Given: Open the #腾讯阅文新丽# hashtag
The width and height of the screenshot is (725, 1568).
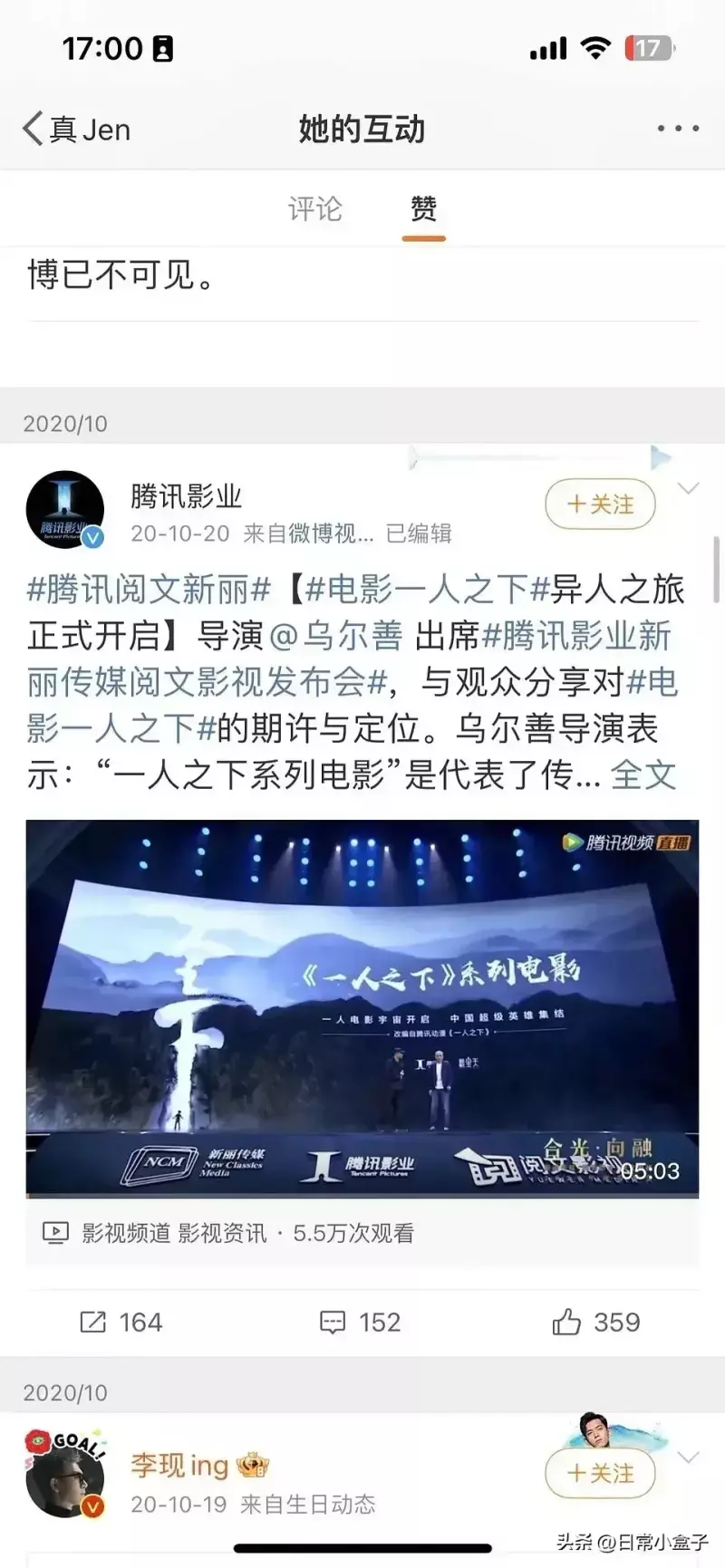Looking at the screenshot, I should [149, 590].
